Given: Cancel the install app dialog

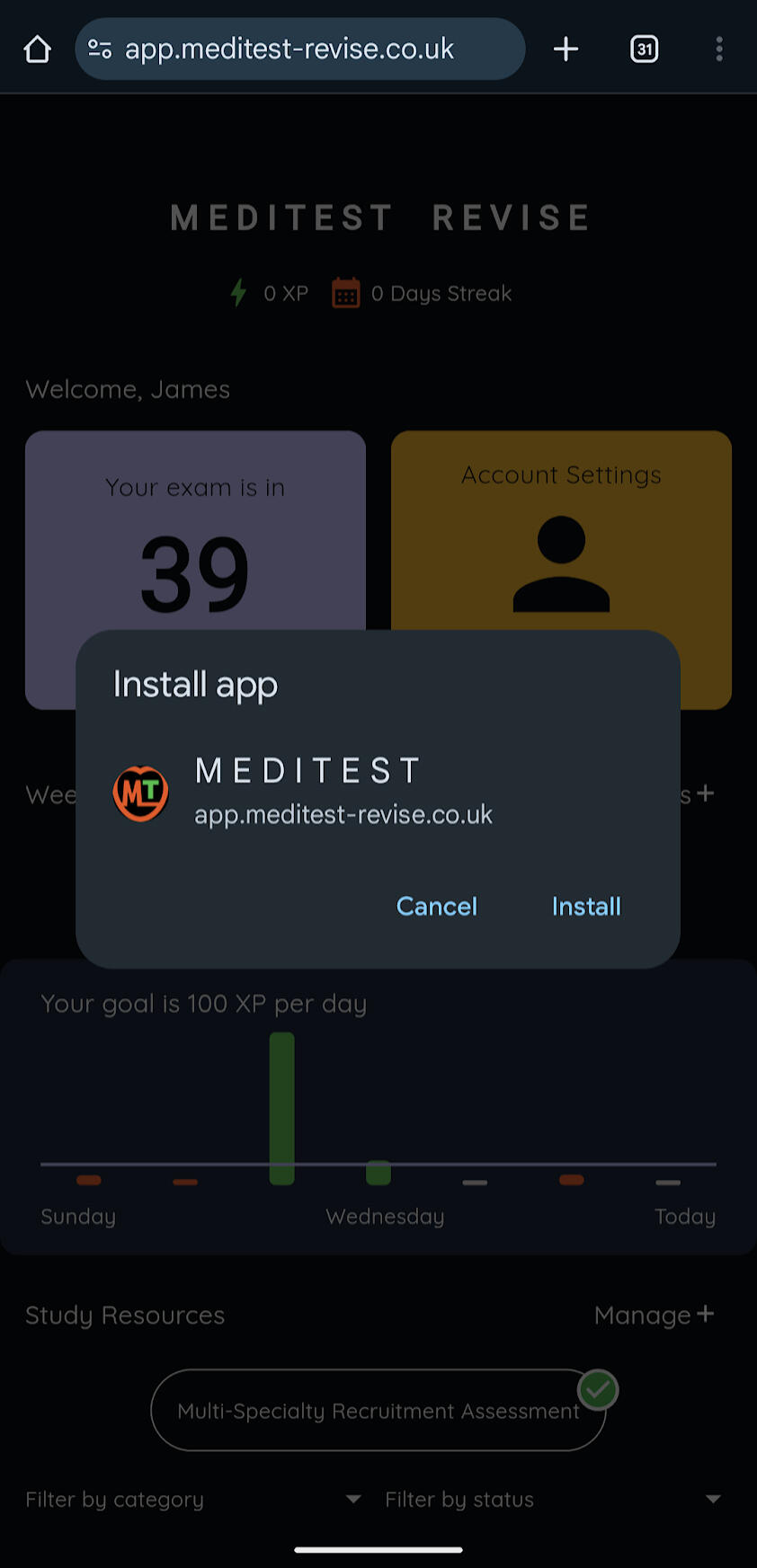Looking at the screenshot, I should (x=437, y=906).
